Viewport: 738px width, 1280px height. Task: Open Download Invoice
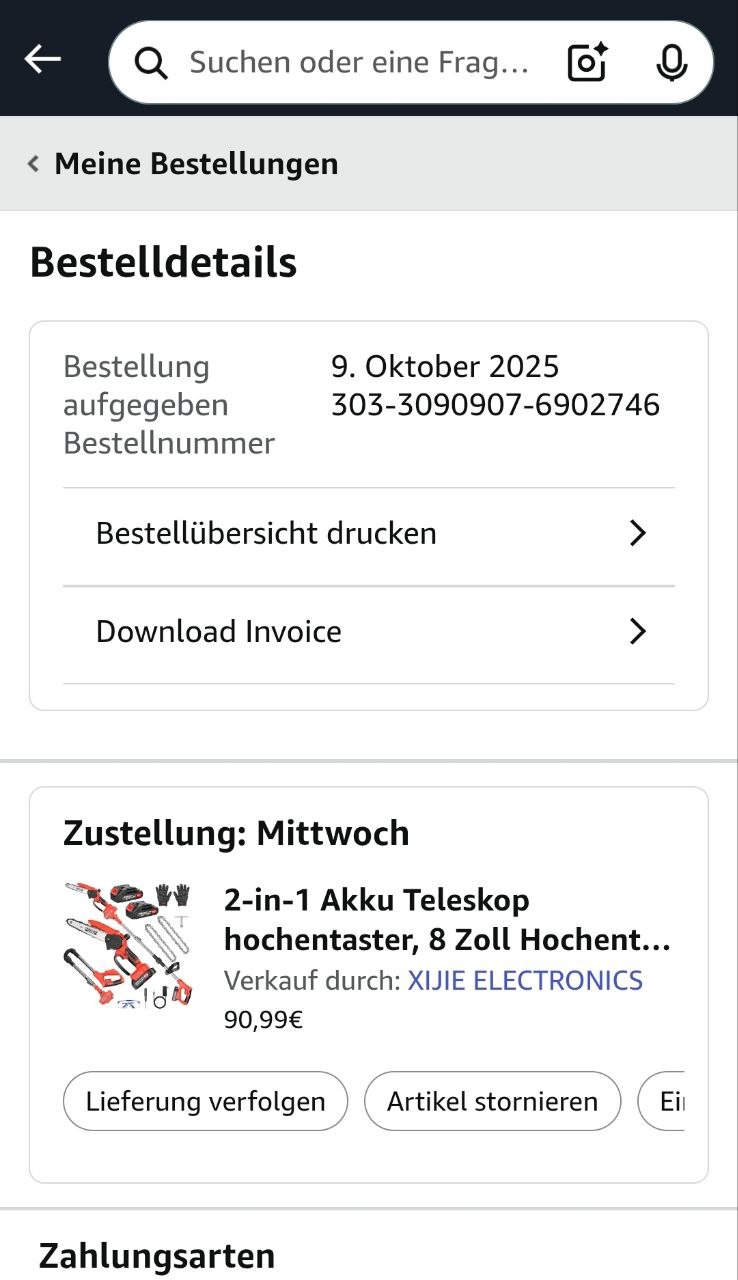(x=368, y=632)
